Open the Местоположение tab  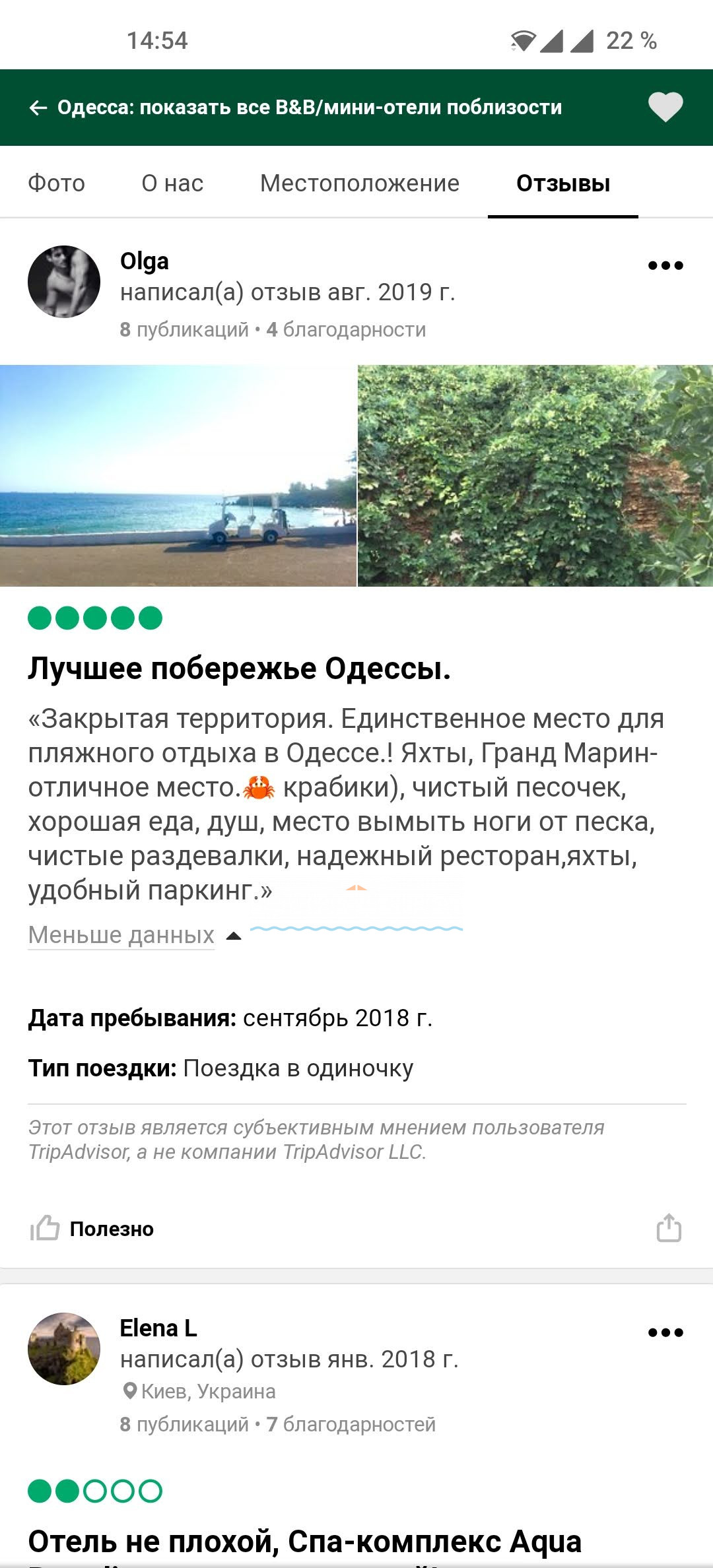[359, 183]
